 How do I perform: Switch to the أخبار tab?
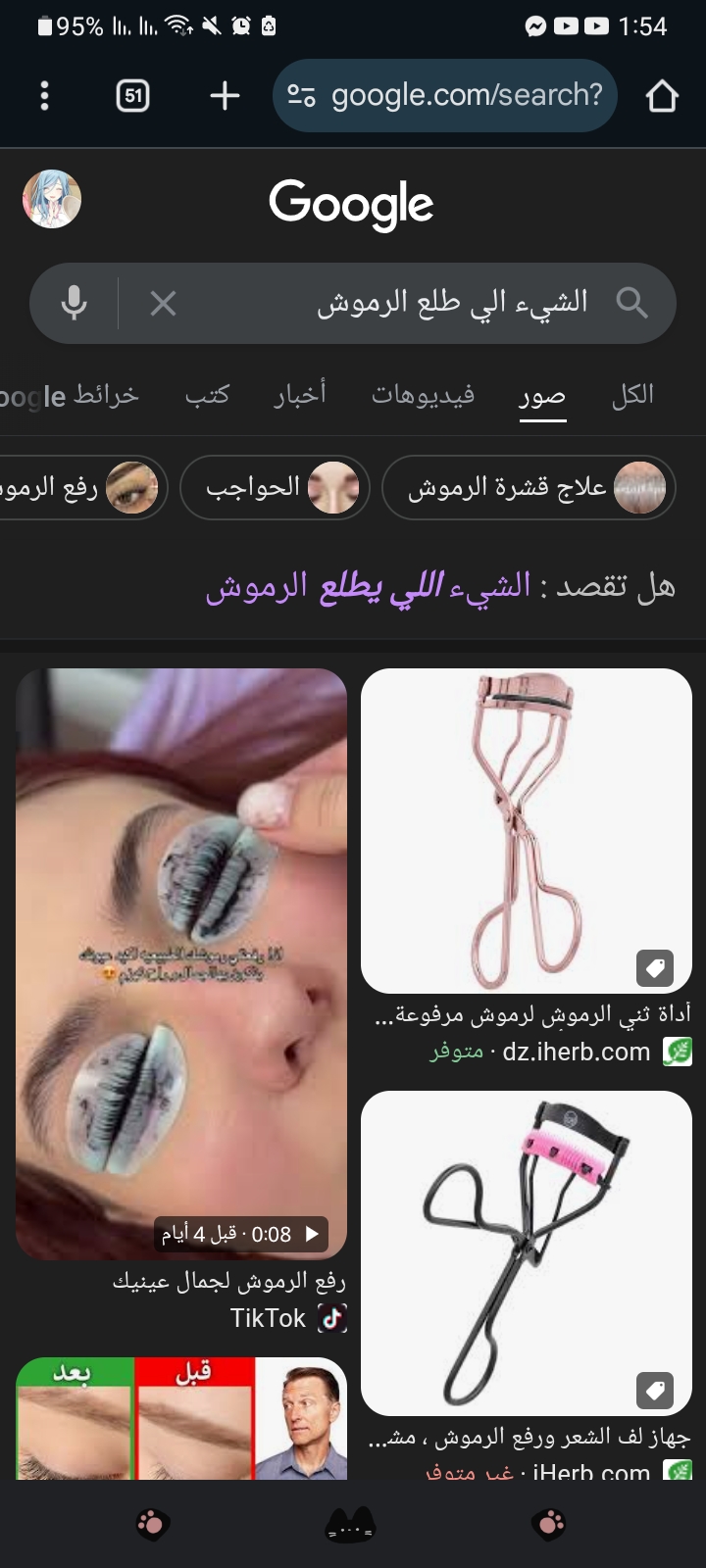pos(300,395)
